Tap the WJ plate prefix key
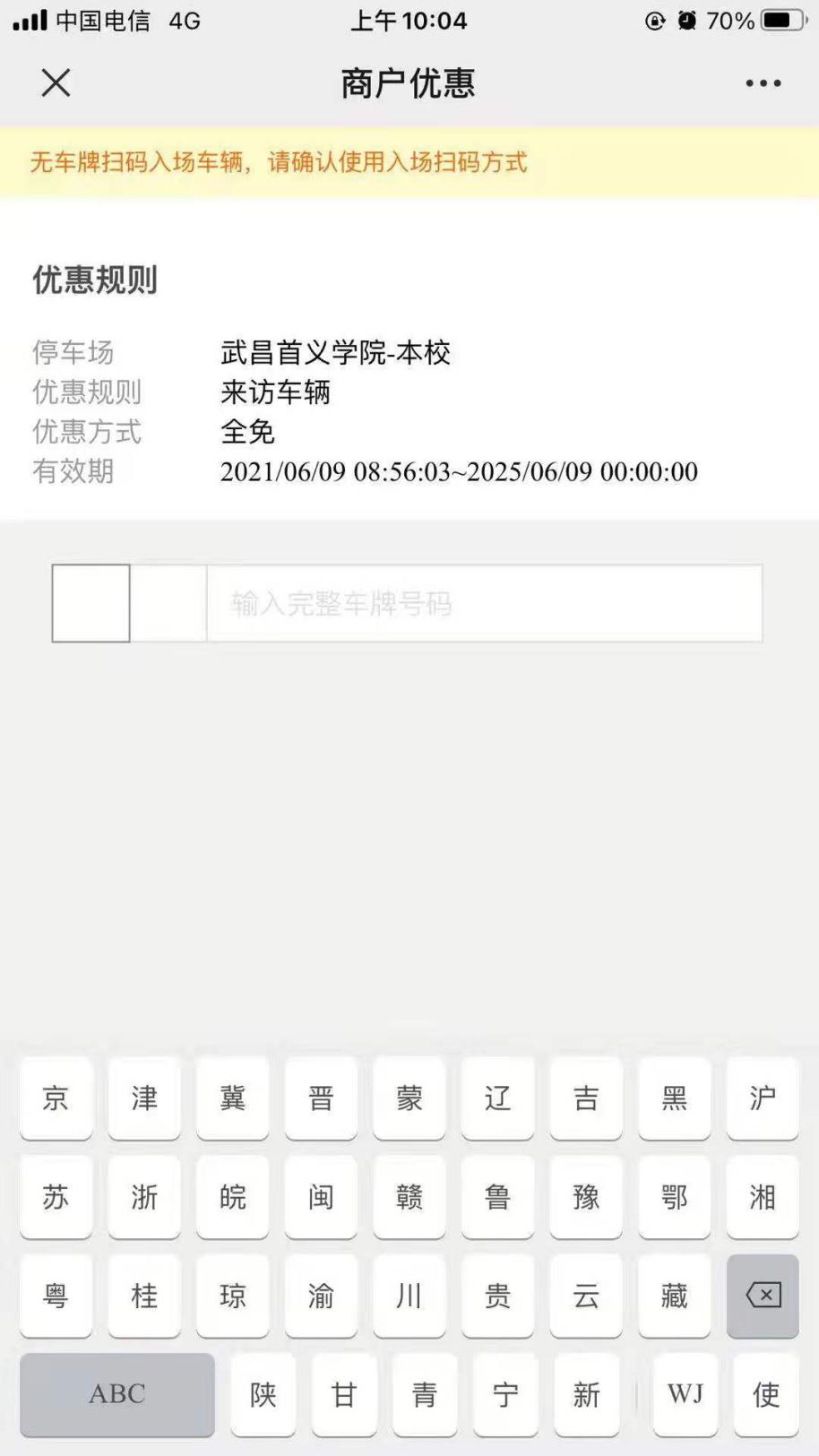Screen dimensions: 819x1456 685,1394
